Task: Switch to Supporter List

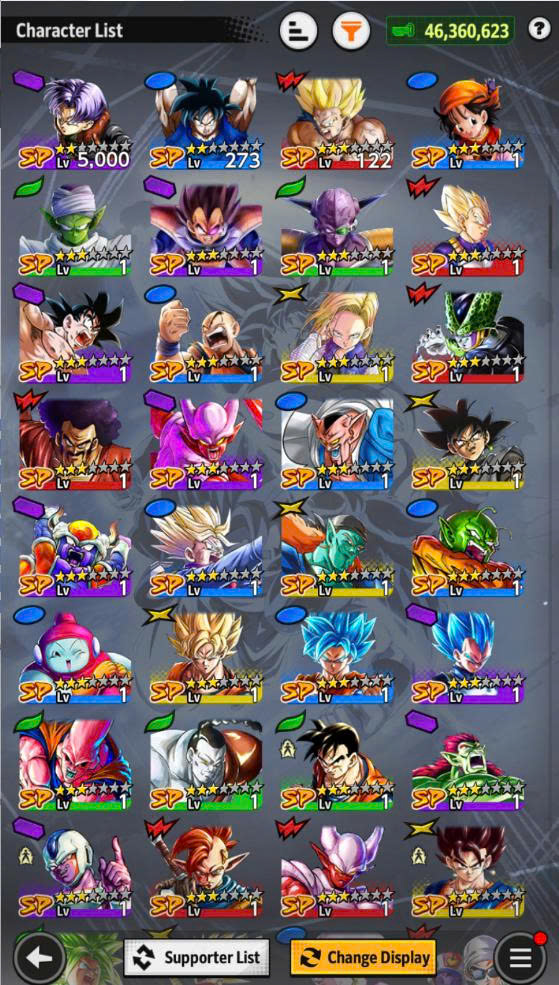Action: [x=197, y=957]
